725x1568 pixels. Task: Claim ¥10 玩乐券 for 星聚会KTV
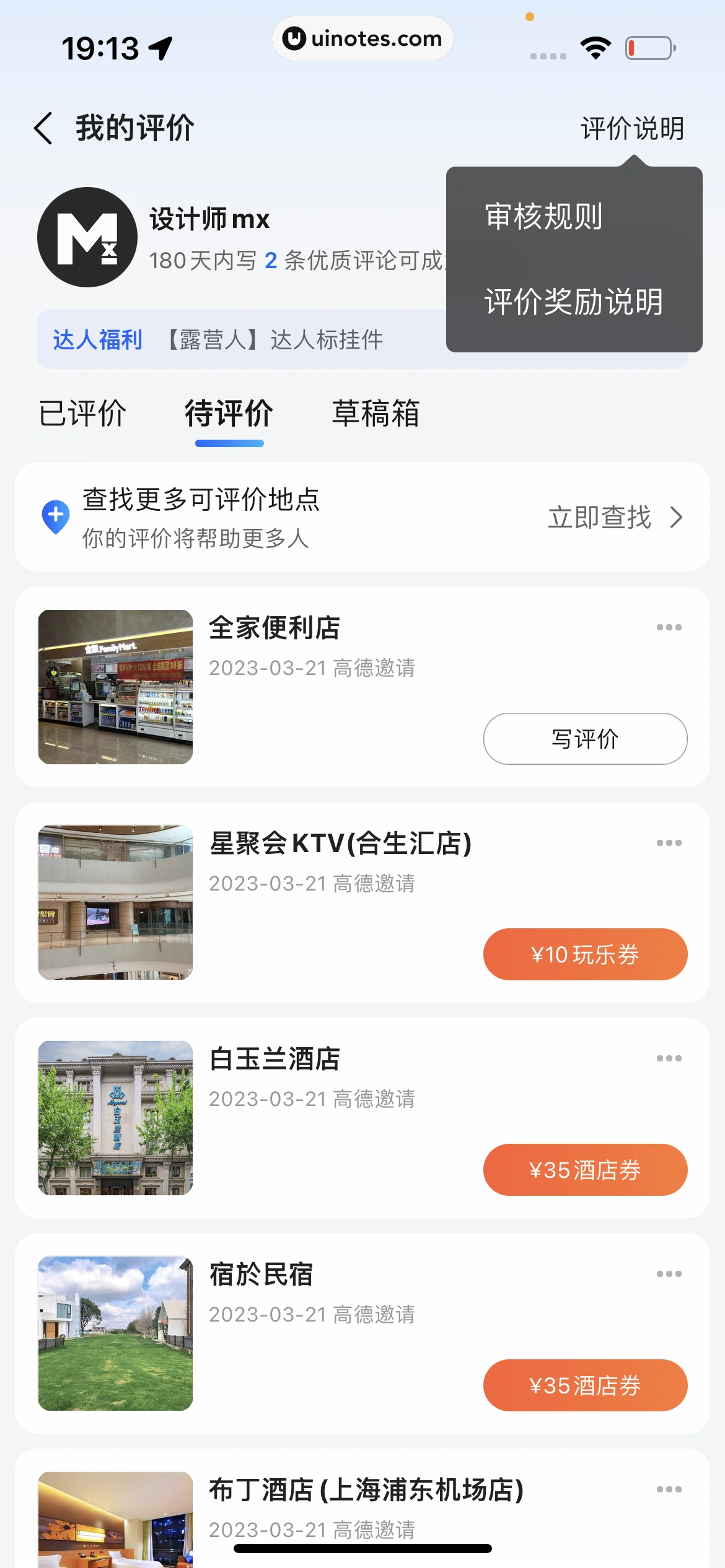point(585,954)
